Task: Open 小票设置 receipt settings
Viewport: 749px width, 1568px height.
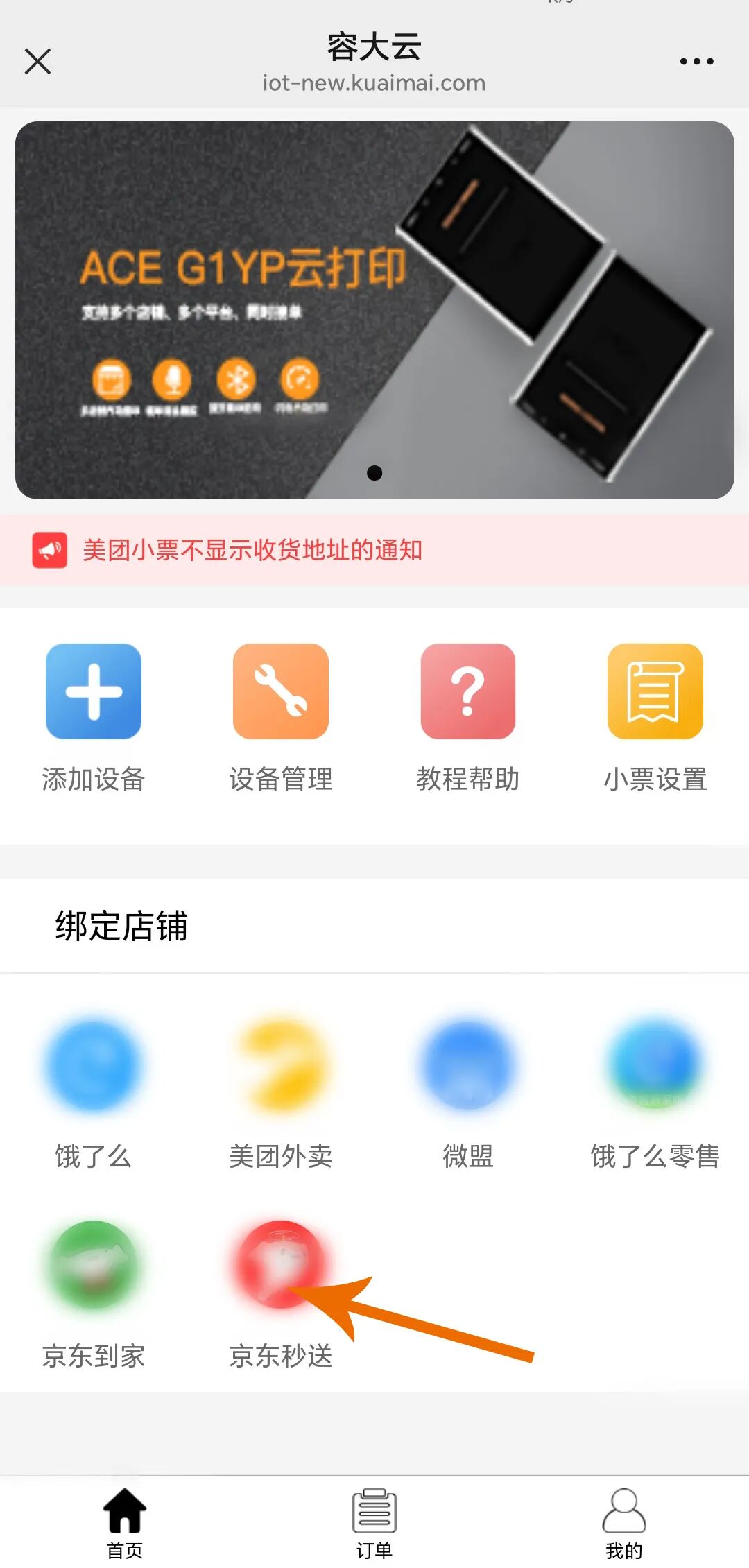Action: pos(655,693)
